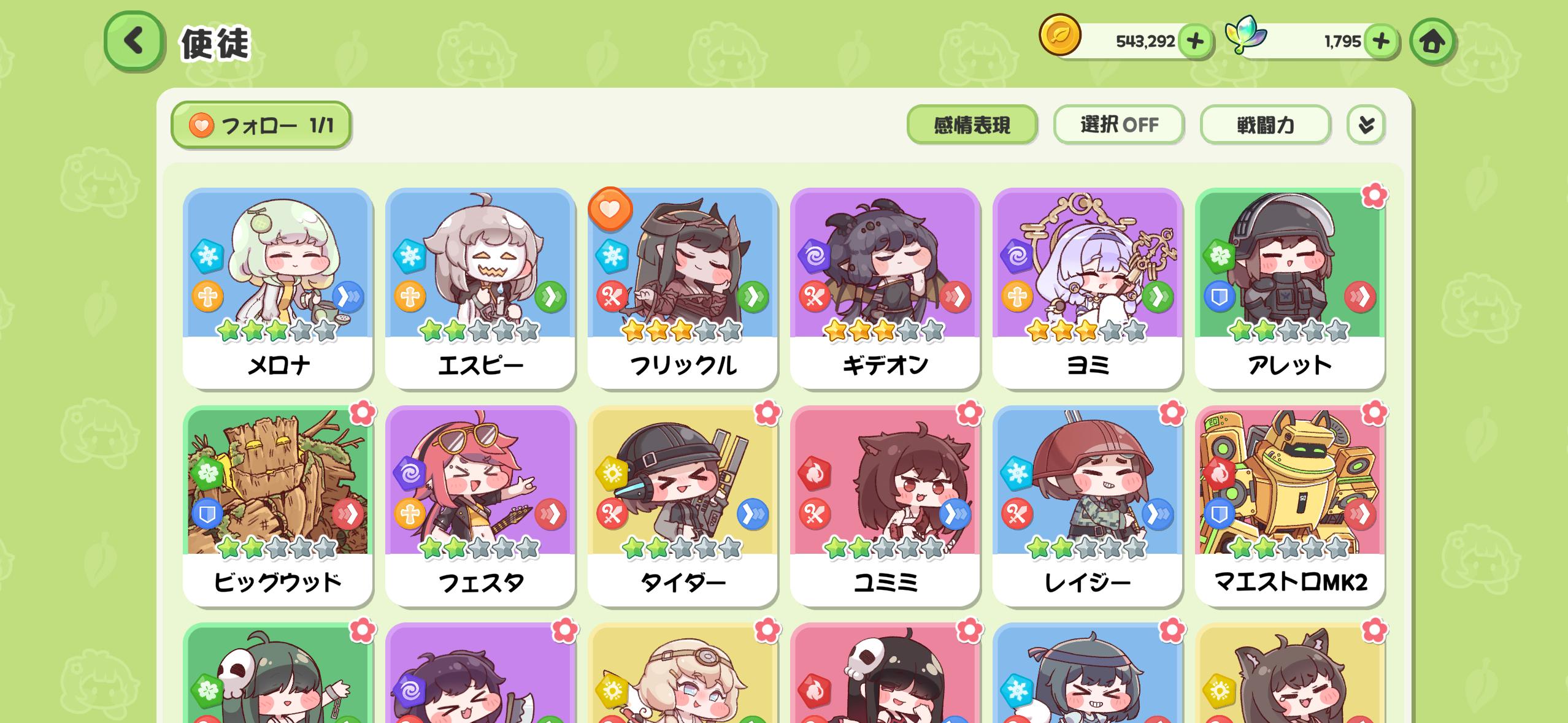
Task: Add more gold coins
Action: pyautogui.click(x=1195, y=42)
